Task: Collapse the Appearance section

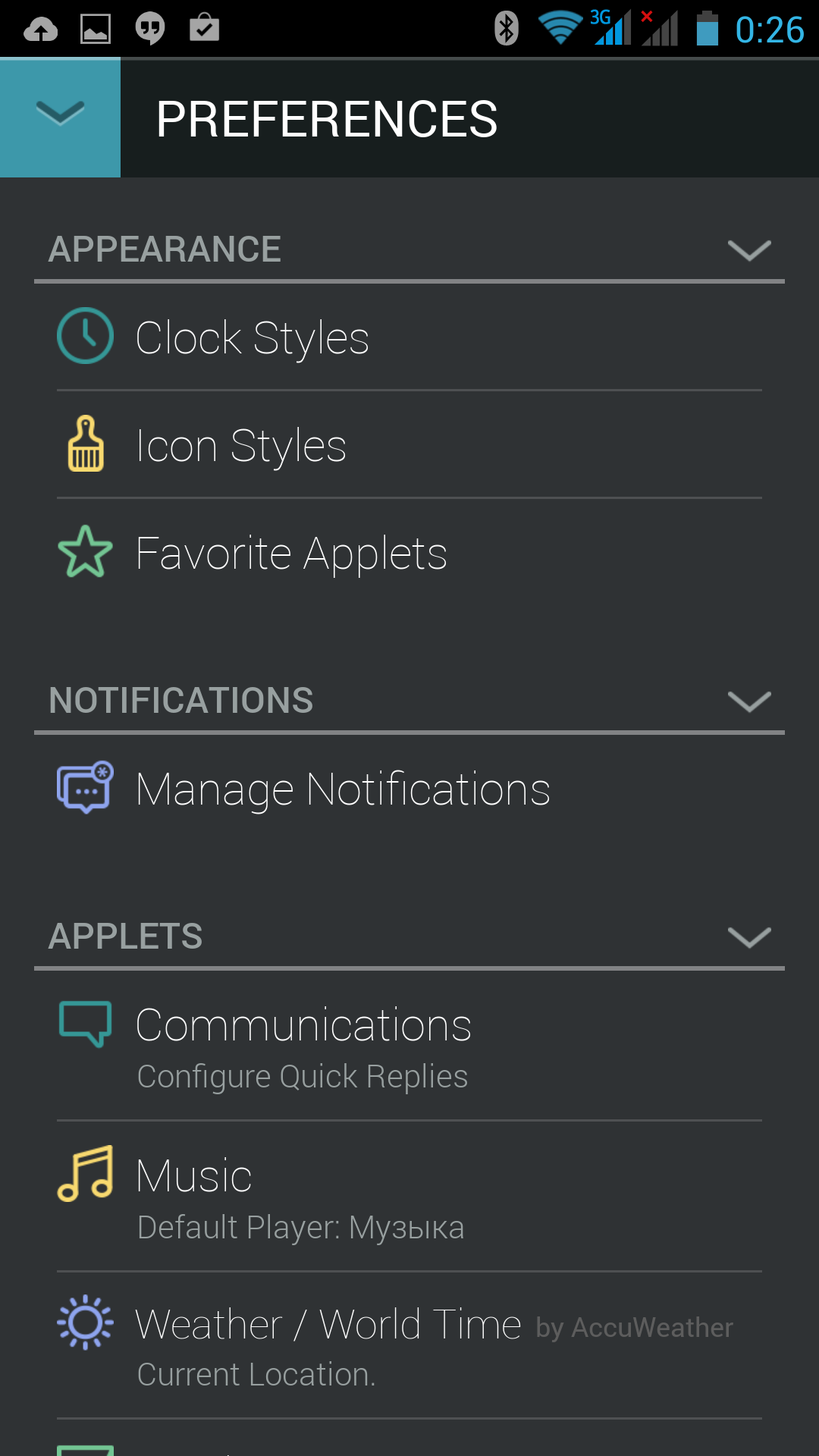Action: click(x=748, y=250)
